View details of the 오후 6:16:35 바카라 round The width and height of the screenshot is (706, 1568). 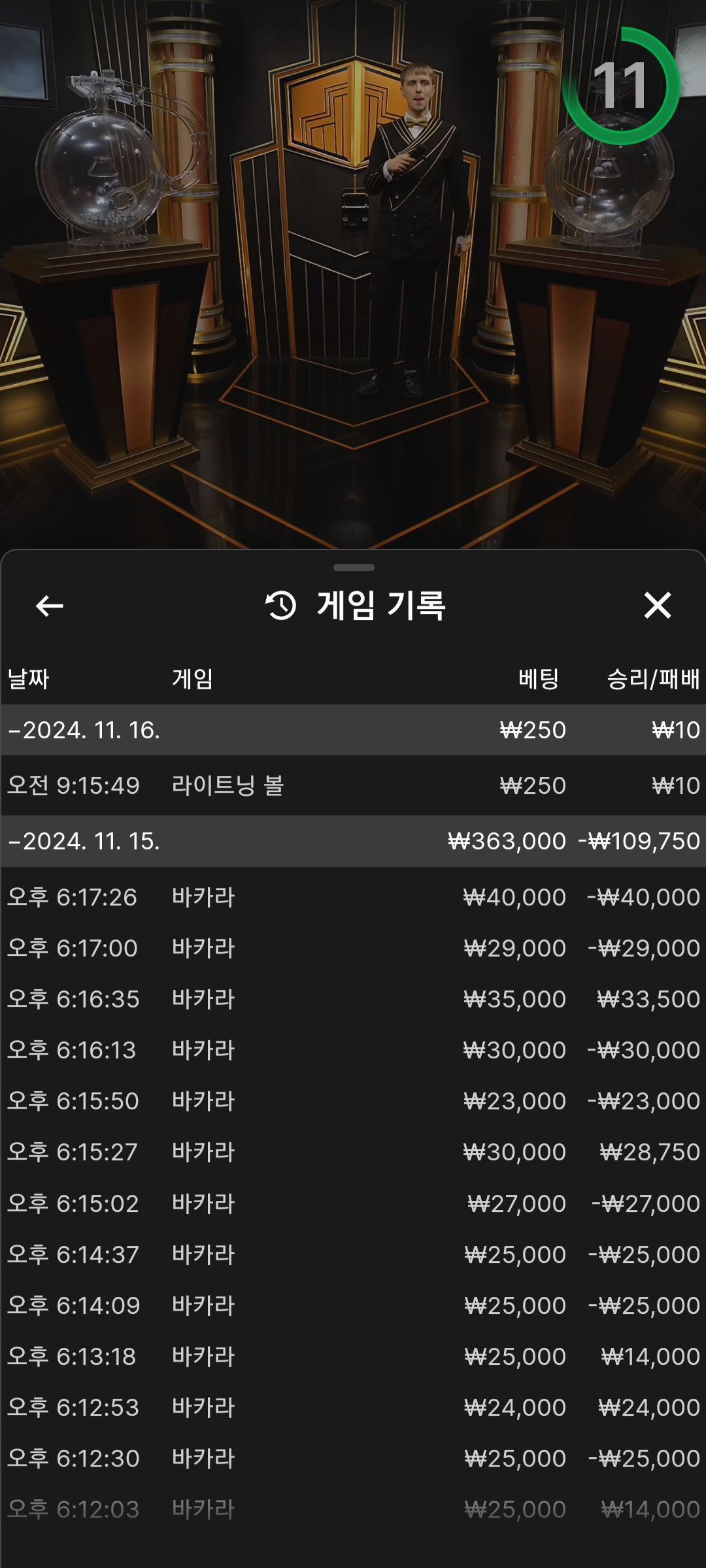(353, 999)
